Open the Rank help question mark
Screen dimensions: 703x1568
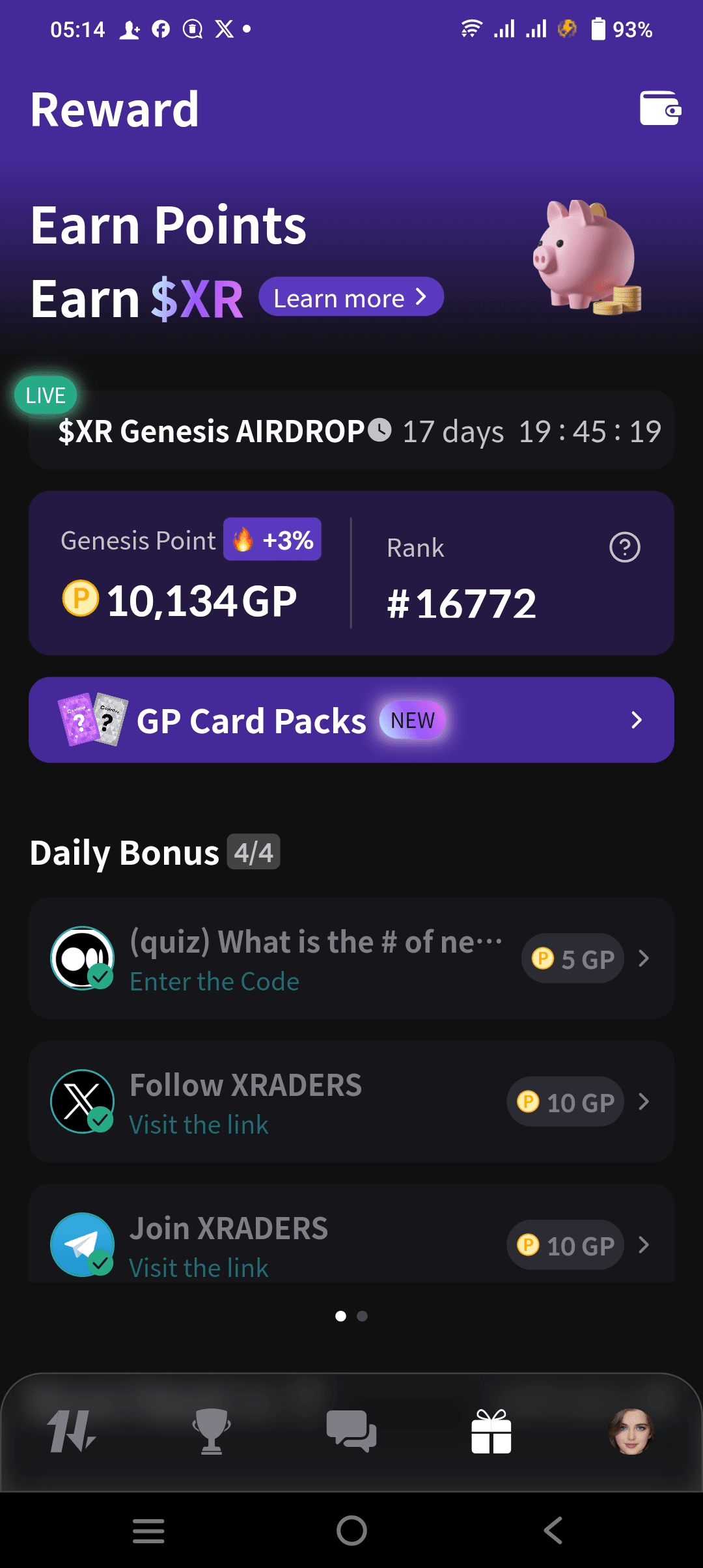(x=624, y=547)
